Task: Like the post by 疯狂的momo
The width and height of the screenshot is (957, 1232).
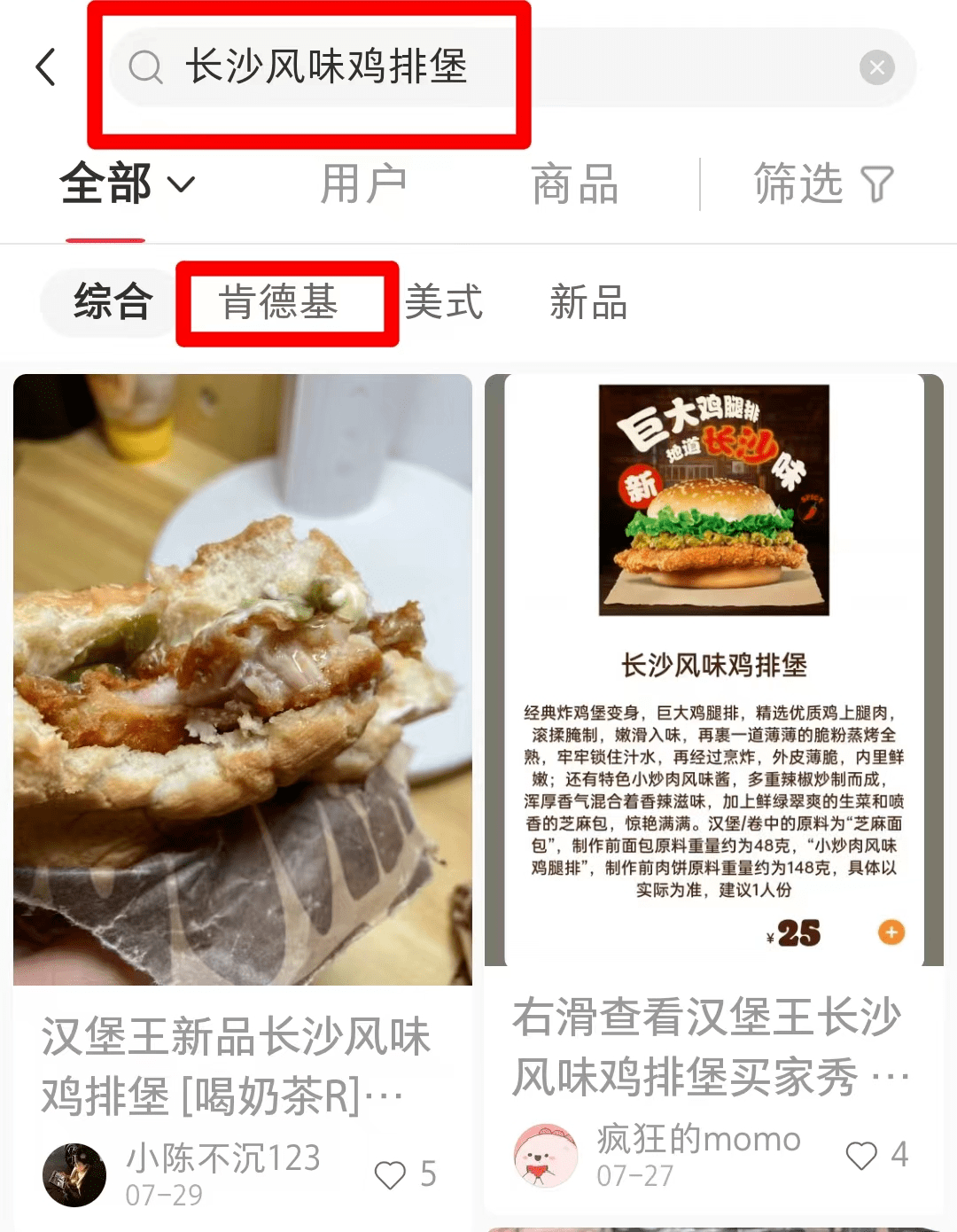Action: pyautogui.click(x=861, y=1155)
